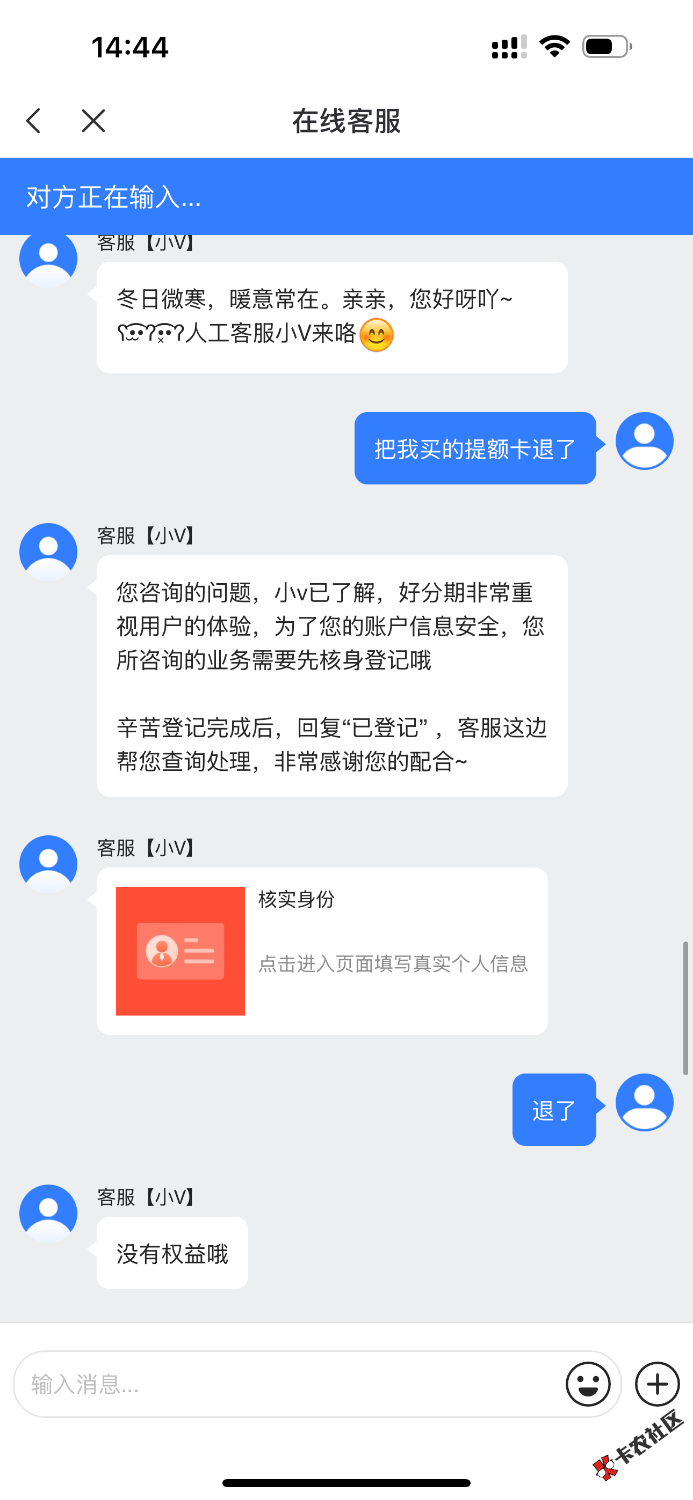Screen dimensions: 693x1500
Task: Open the 核实身份 identity verification card
Action: tap(322, 950)
